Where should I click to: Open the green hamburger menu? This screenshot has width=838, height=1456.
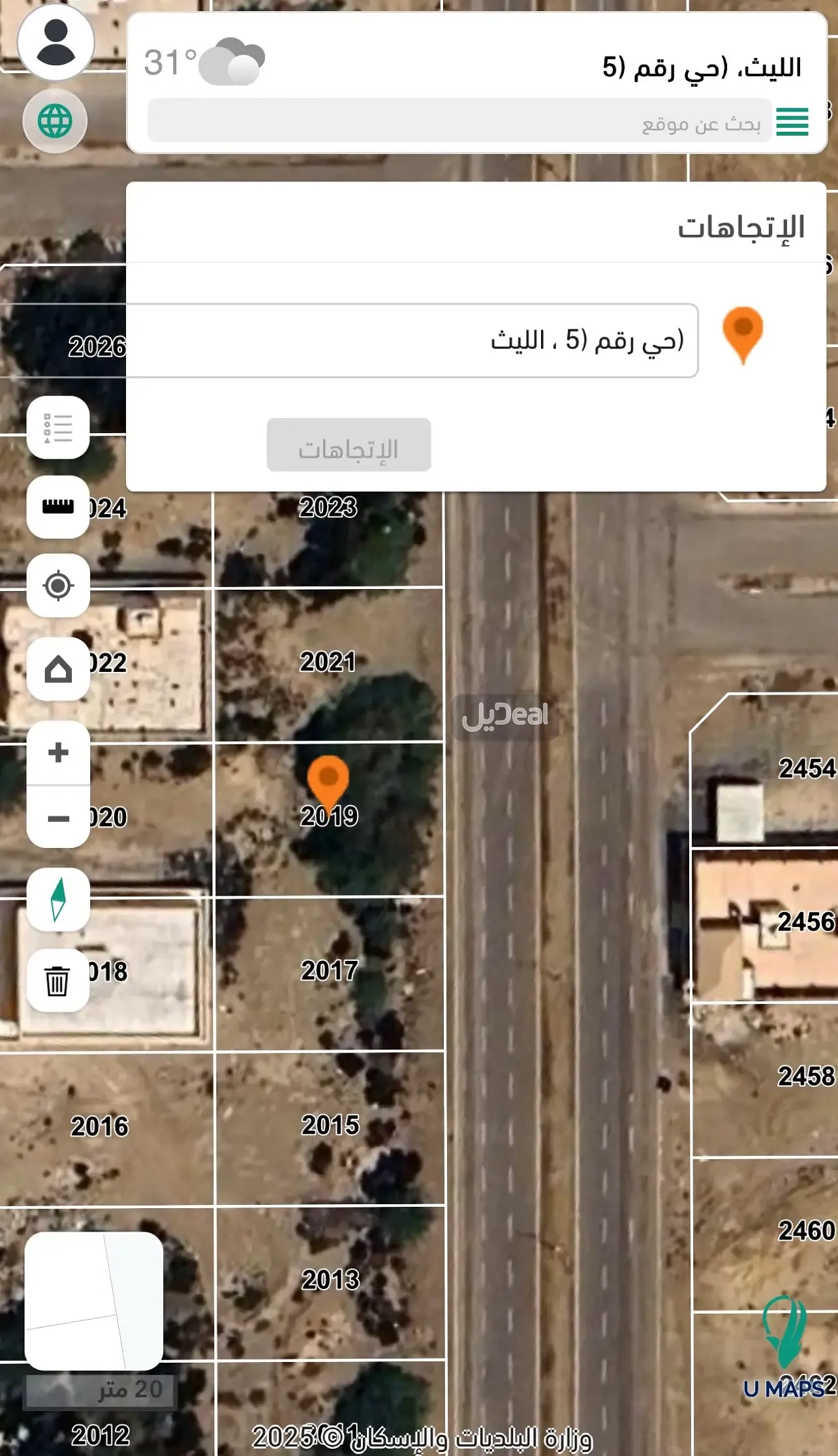coord(792,121)
